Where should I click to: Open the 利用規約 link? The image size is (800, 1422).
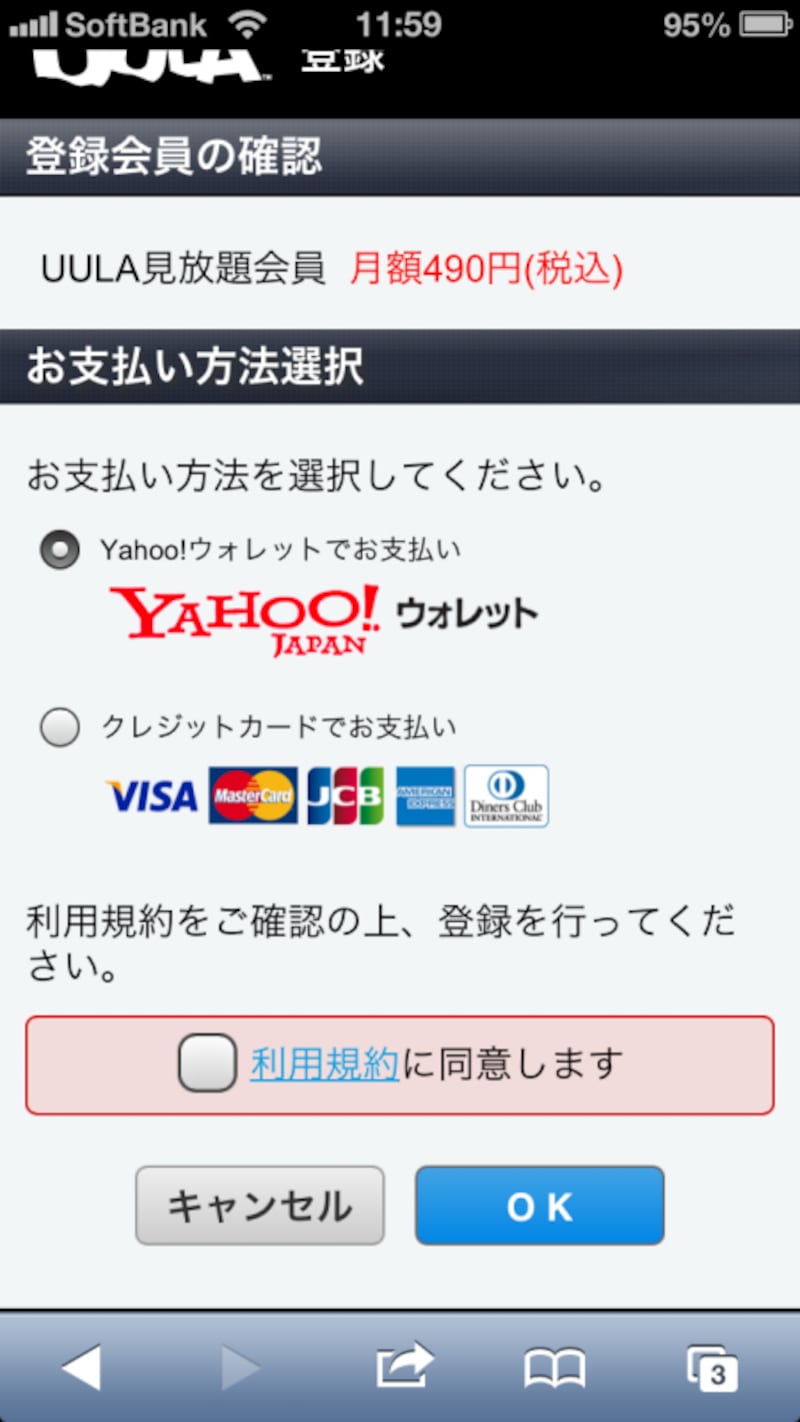click(325, 1064)
